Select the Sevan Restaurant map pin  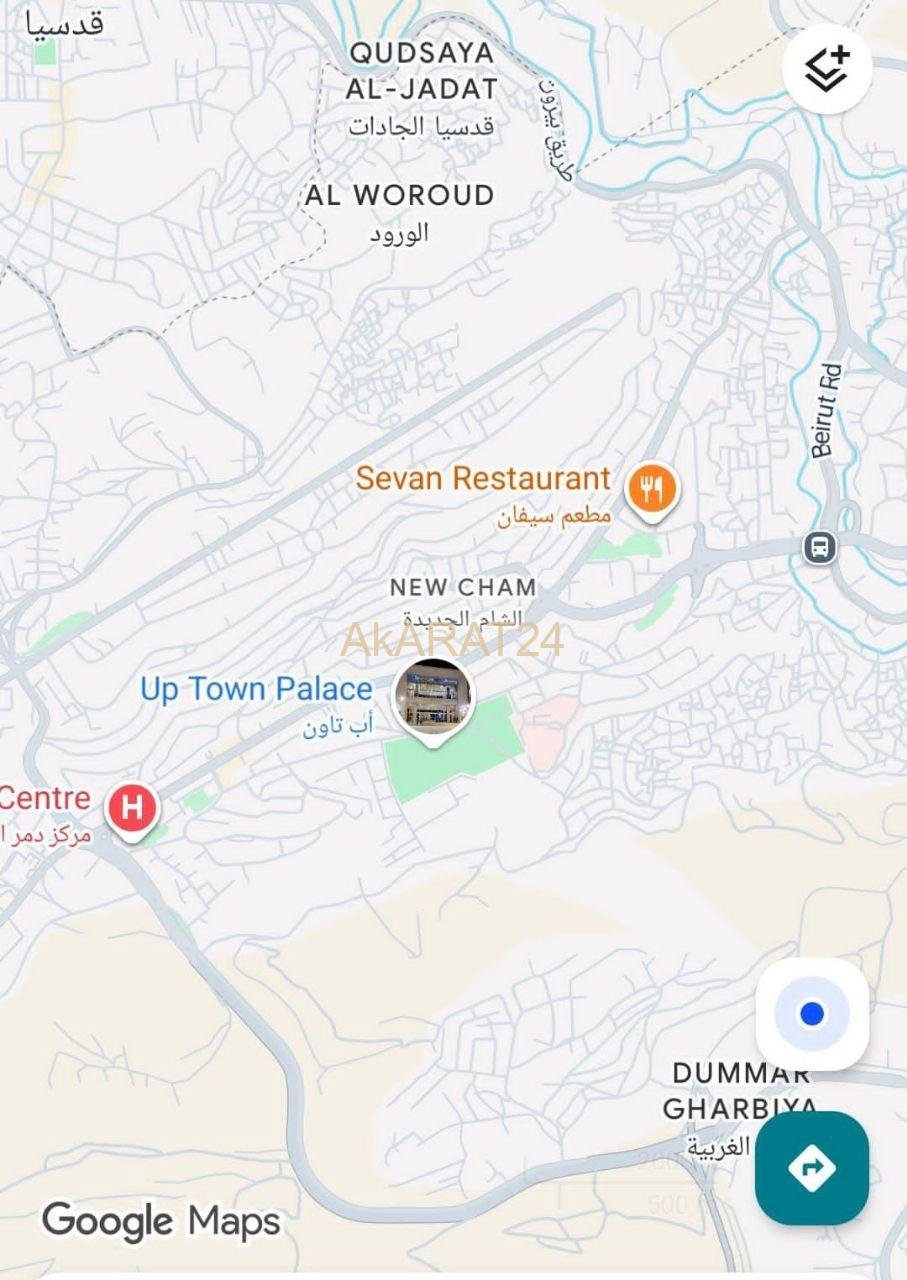click(652, 490)
